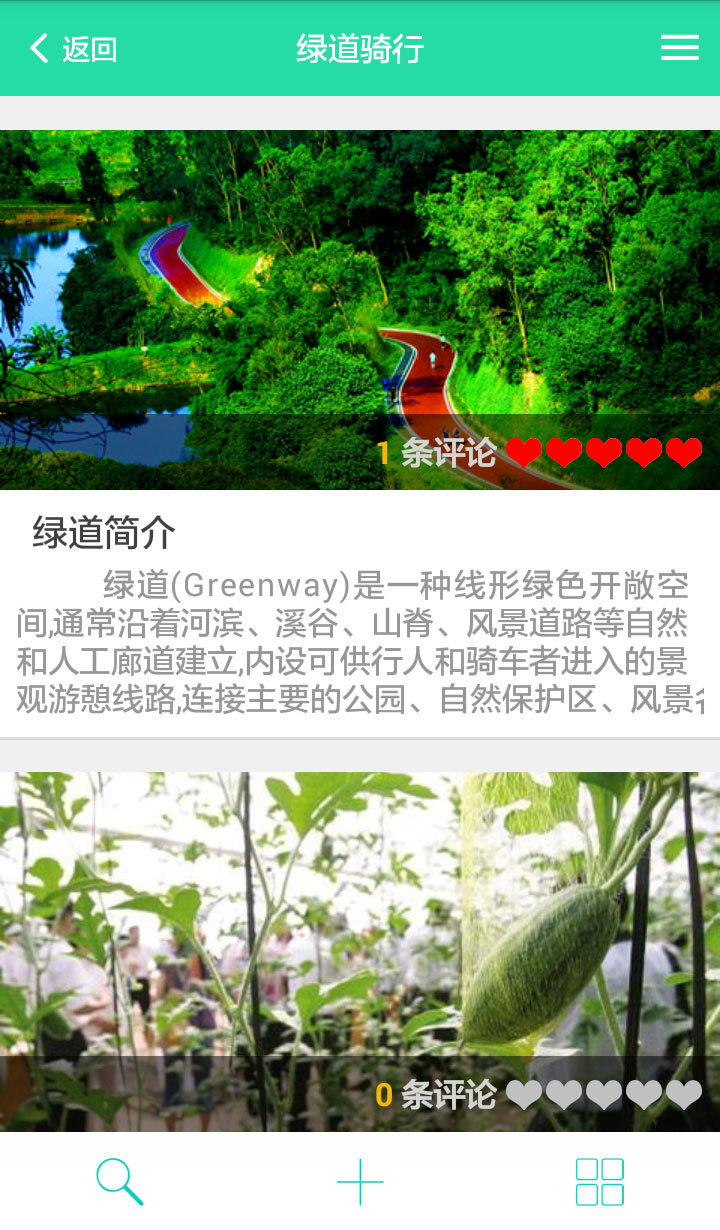View the 1 条评论 comments

437,453
